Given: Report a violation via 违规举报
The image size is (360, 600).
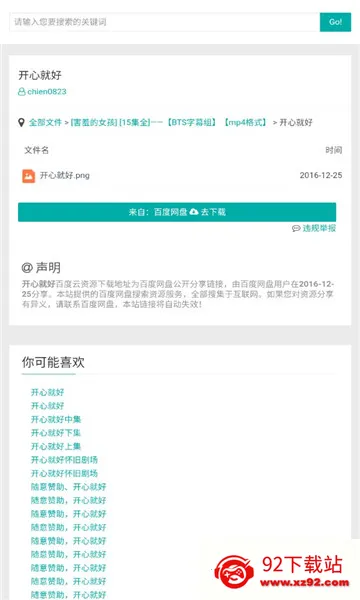Looking at the screenshot, I should point(314,228).
